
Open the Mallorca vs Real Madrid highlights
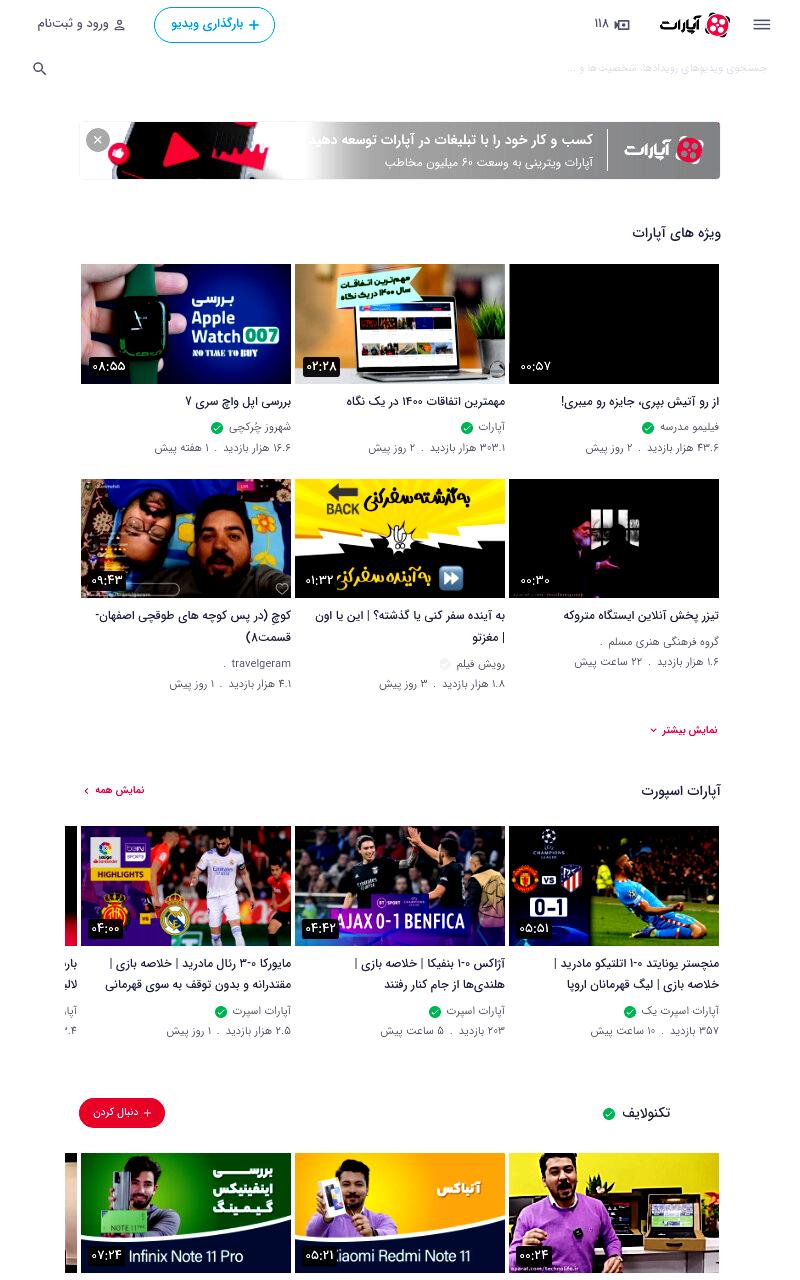tap(186, 886)
